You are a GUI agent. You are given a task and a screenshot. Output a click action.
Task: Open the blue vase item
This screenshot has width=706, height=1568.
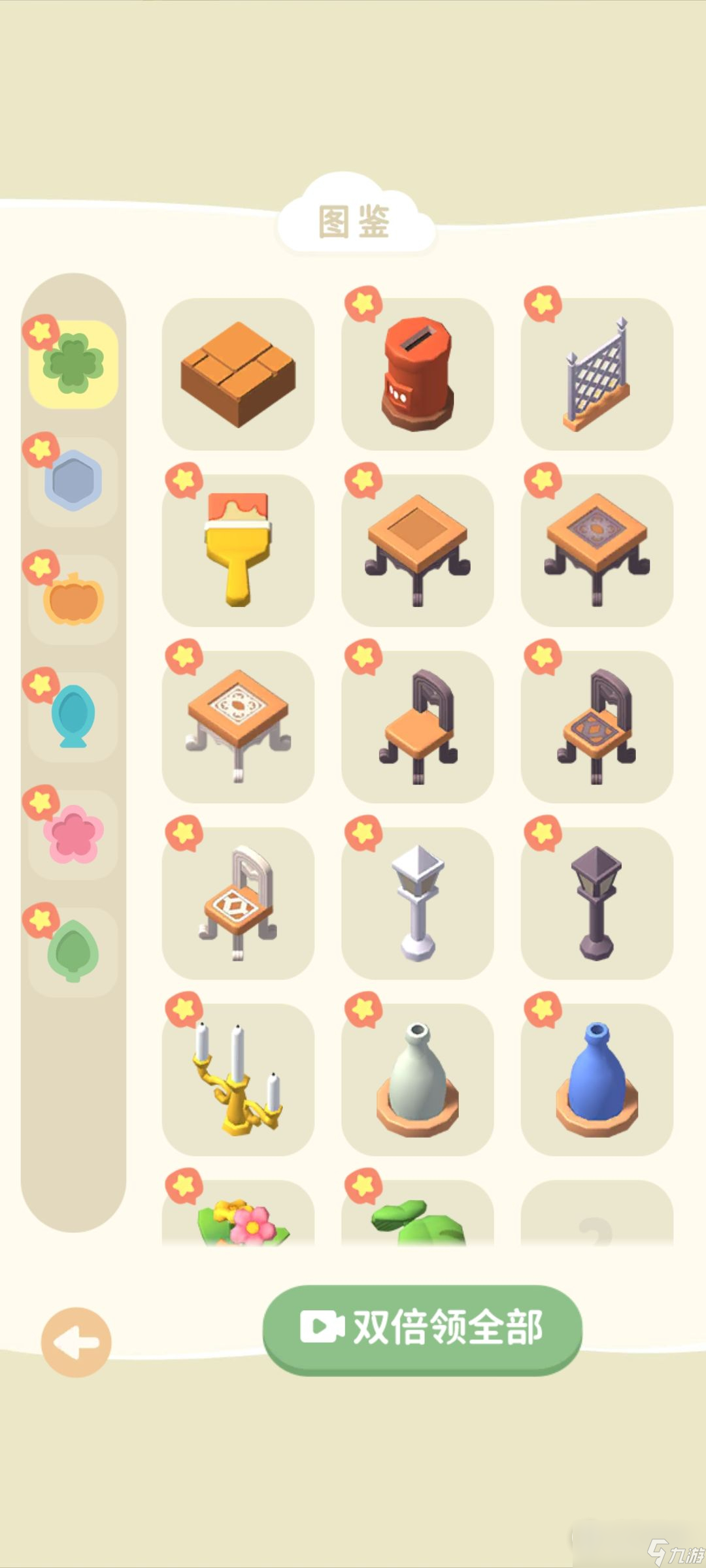tap(597, 1080)
